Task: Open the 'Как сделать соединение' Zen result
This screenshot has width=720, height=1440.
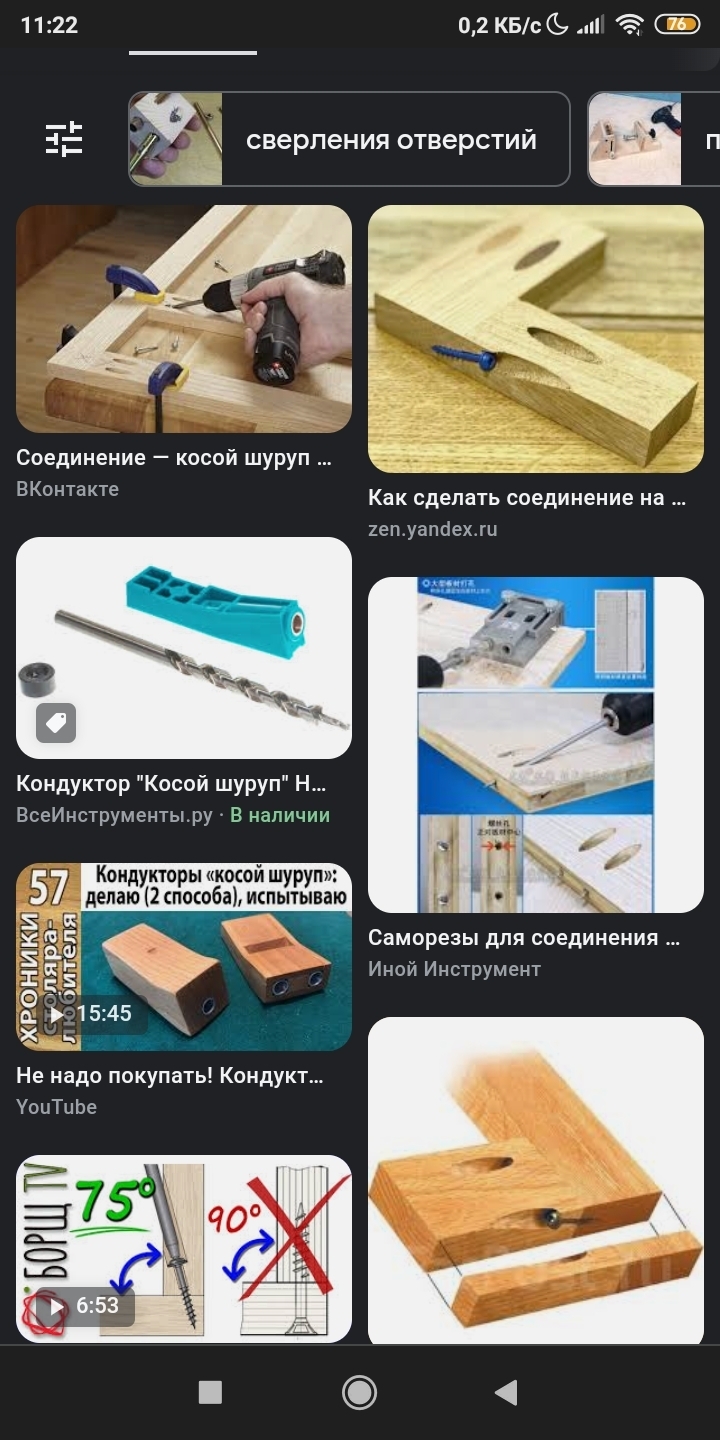Action: coord(536,339)
